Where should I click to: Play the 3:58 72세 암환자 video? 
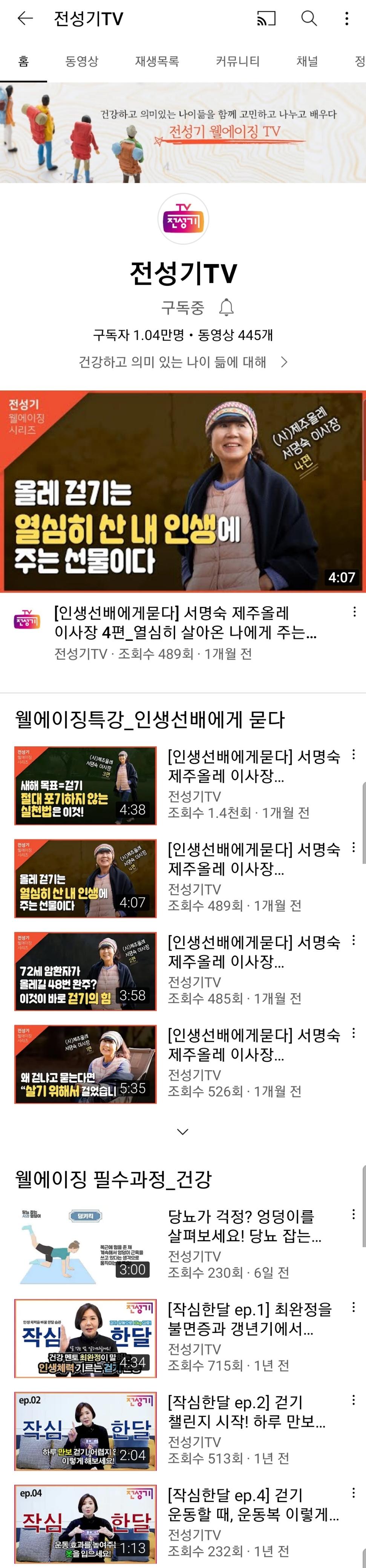point(85,971)
